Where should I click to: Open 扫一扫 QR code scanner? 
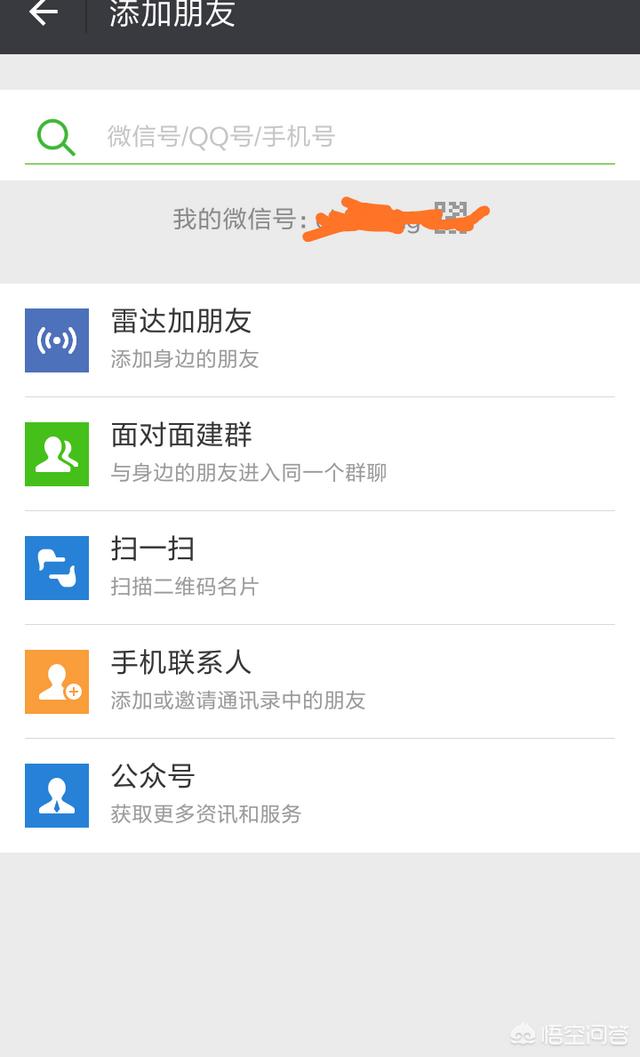click(320, 568)
